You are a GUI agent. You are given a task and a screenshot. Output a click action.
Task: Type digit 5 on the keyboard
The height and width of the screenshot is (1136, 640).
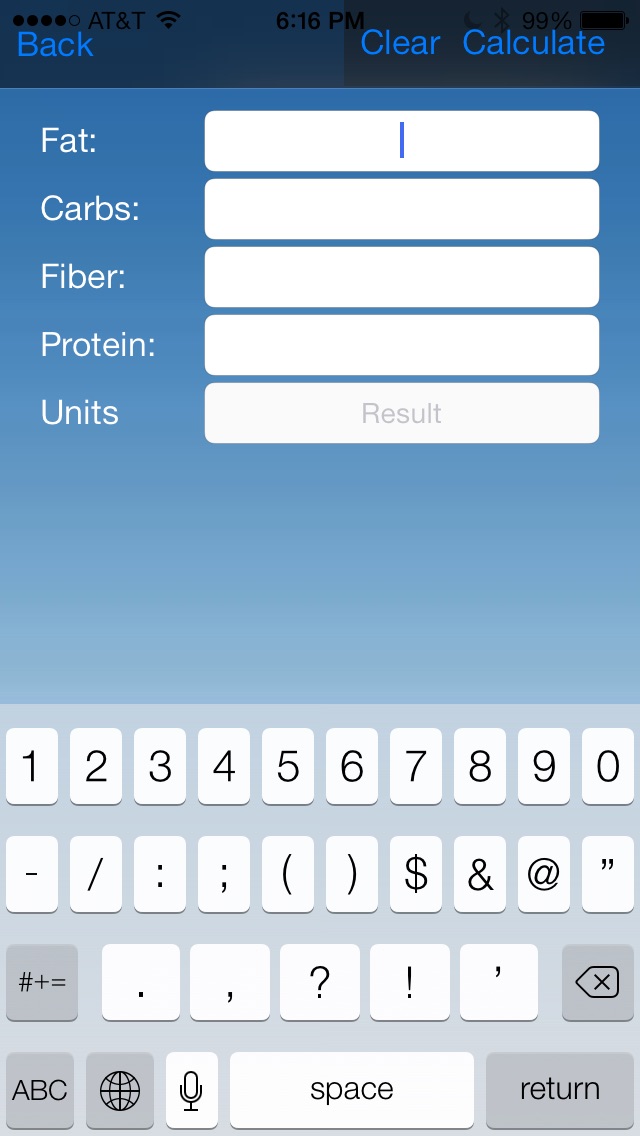coord(288,767)
